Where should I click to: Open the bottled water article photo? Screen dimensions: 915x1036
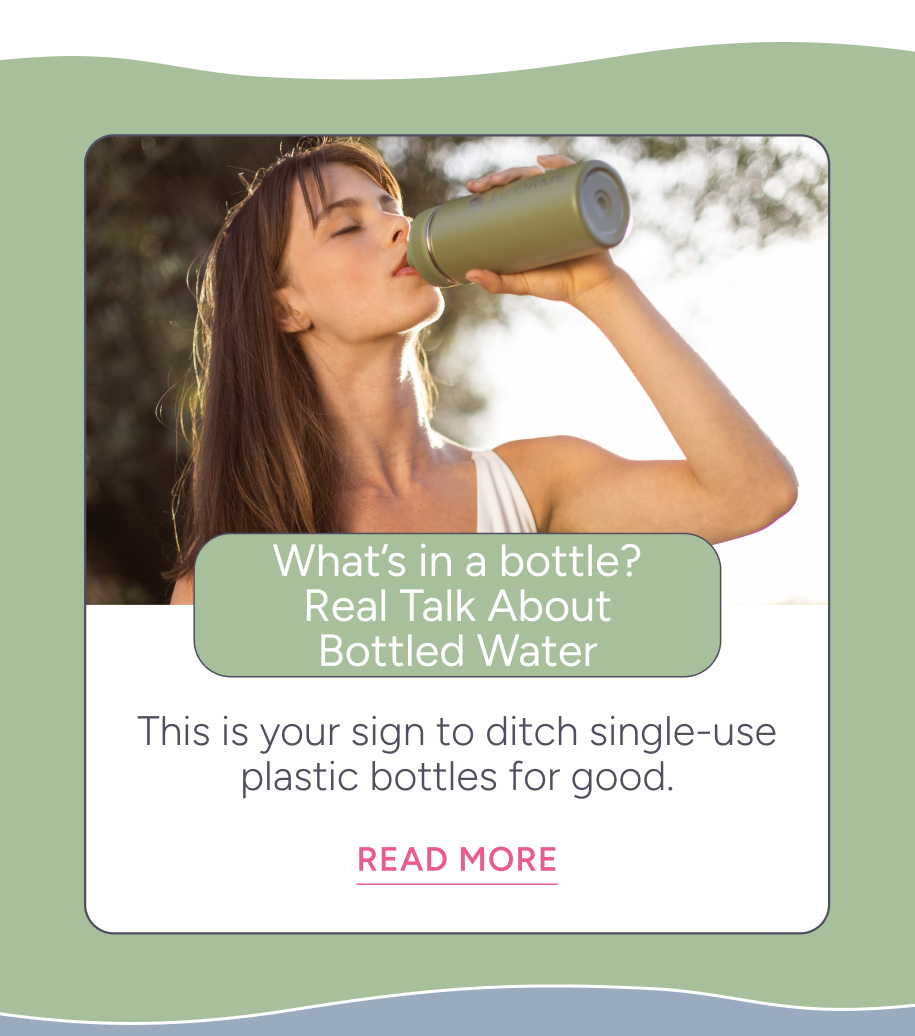[457, 340]
